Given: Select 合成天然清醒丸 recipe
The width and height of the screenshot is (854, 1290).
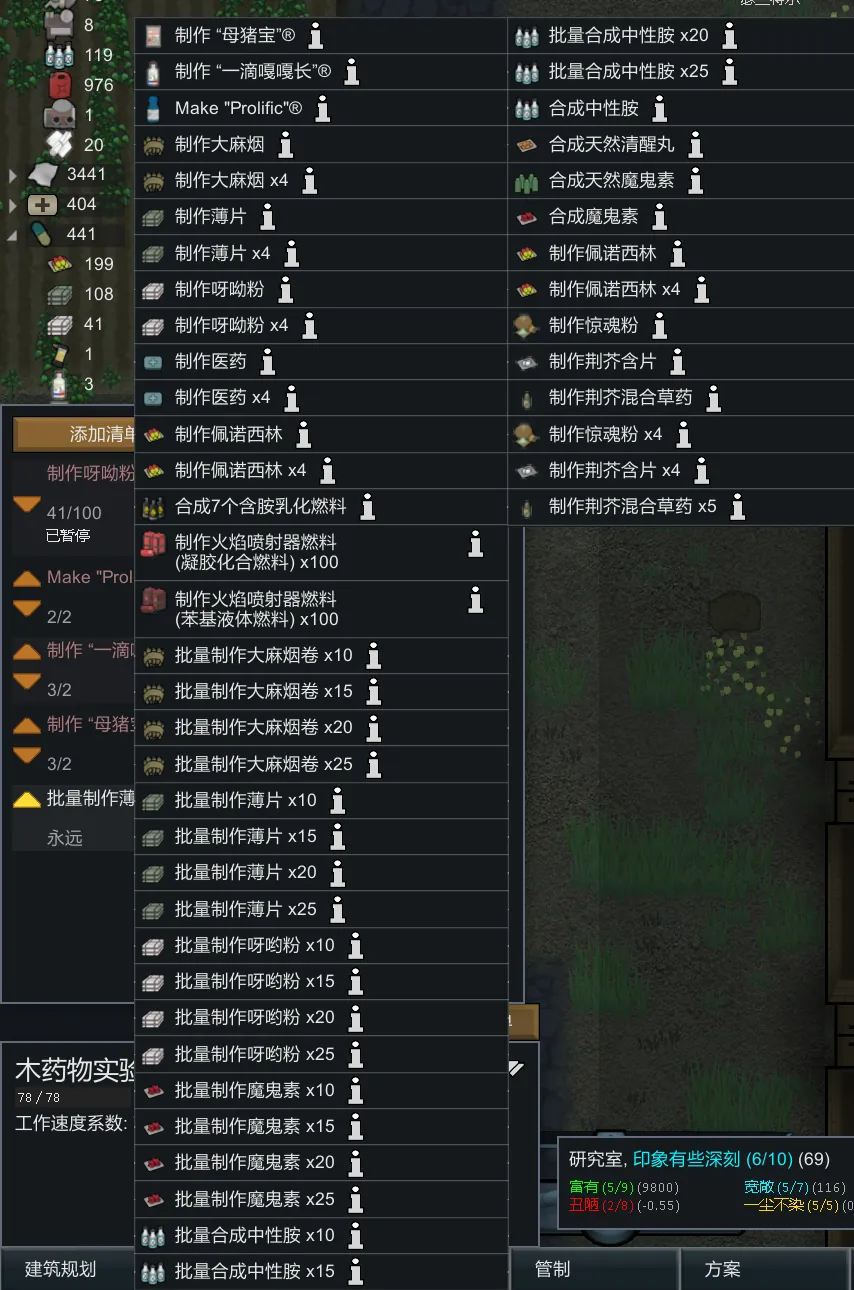Looking at the screenshot, I should click(x=611, y=144).
